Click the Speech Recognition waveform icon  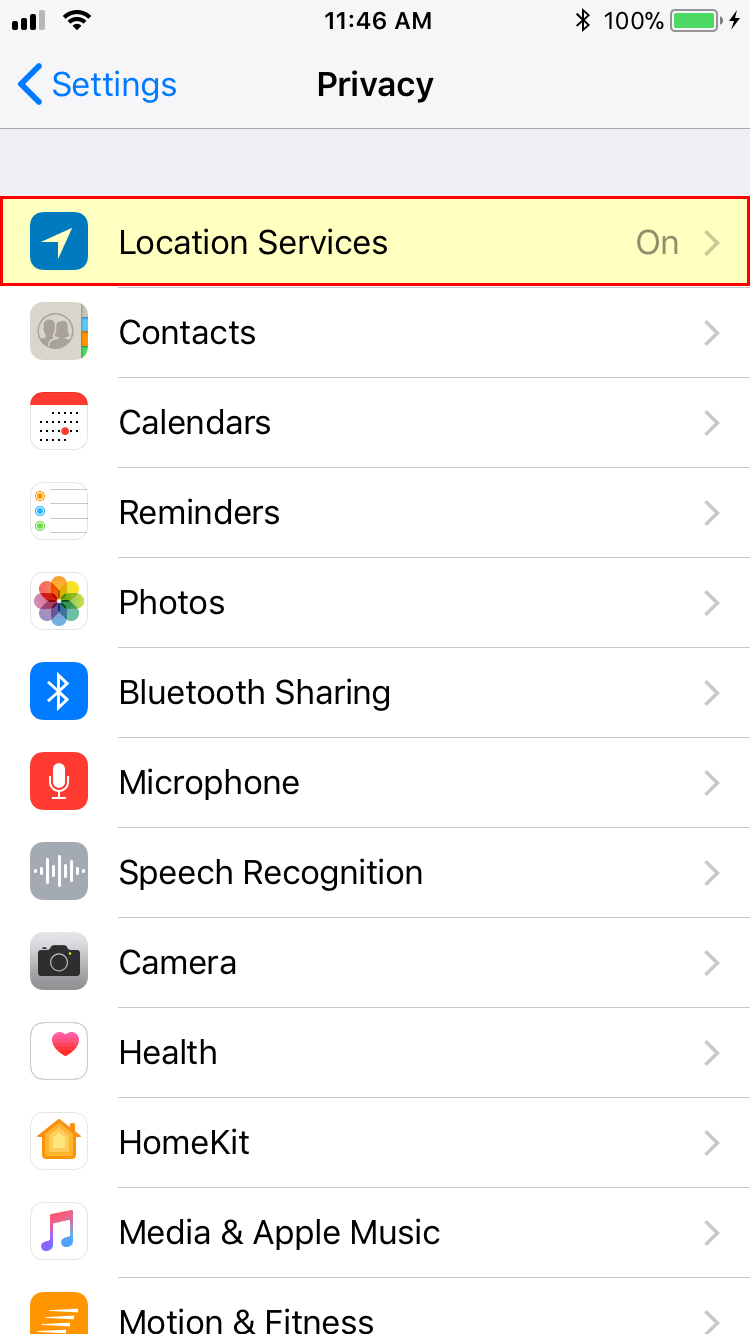coord(59,871)
